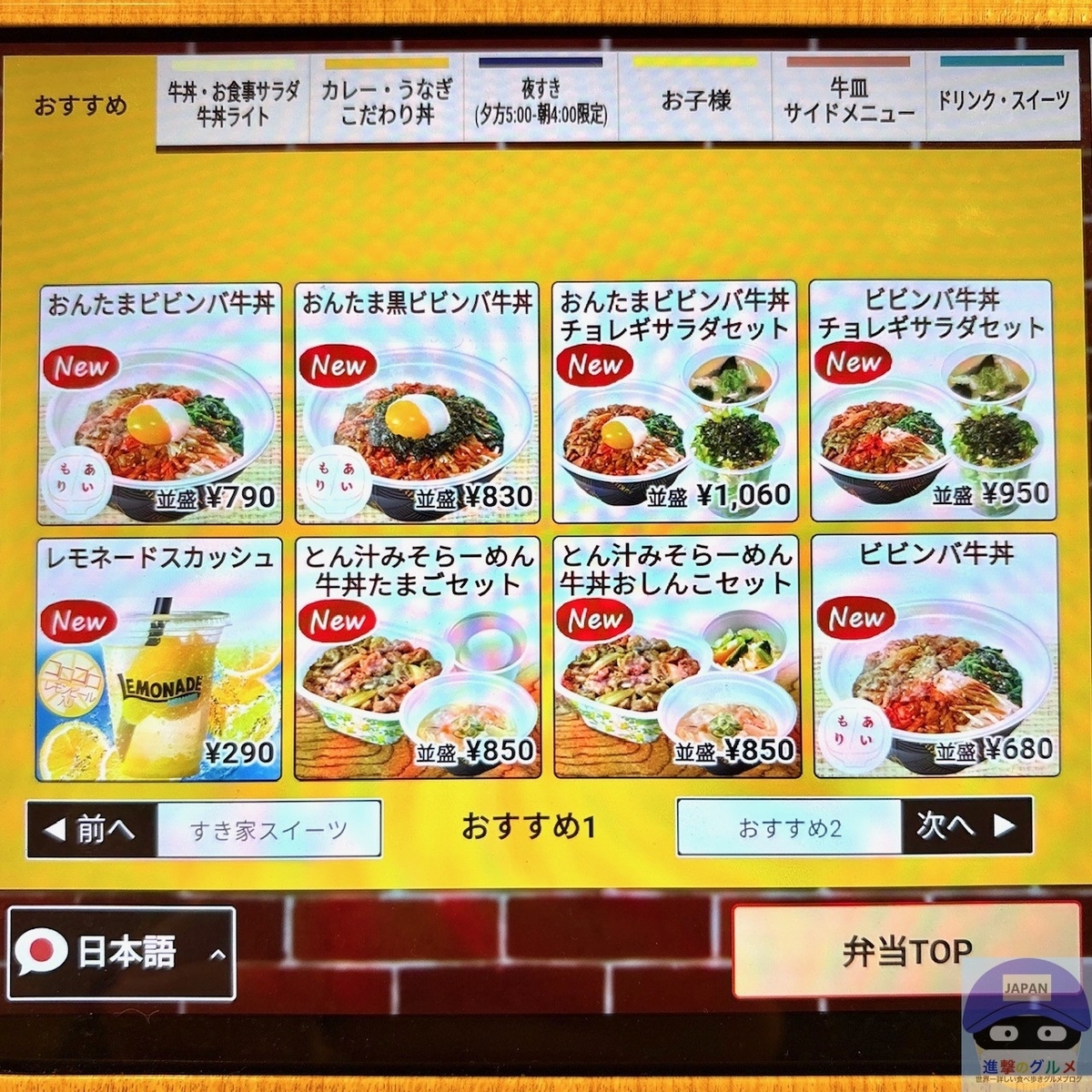Open the カレー・うなぎ こだわり丼 tab
Screen dimensions: 1092x1092
pos(387,100)
